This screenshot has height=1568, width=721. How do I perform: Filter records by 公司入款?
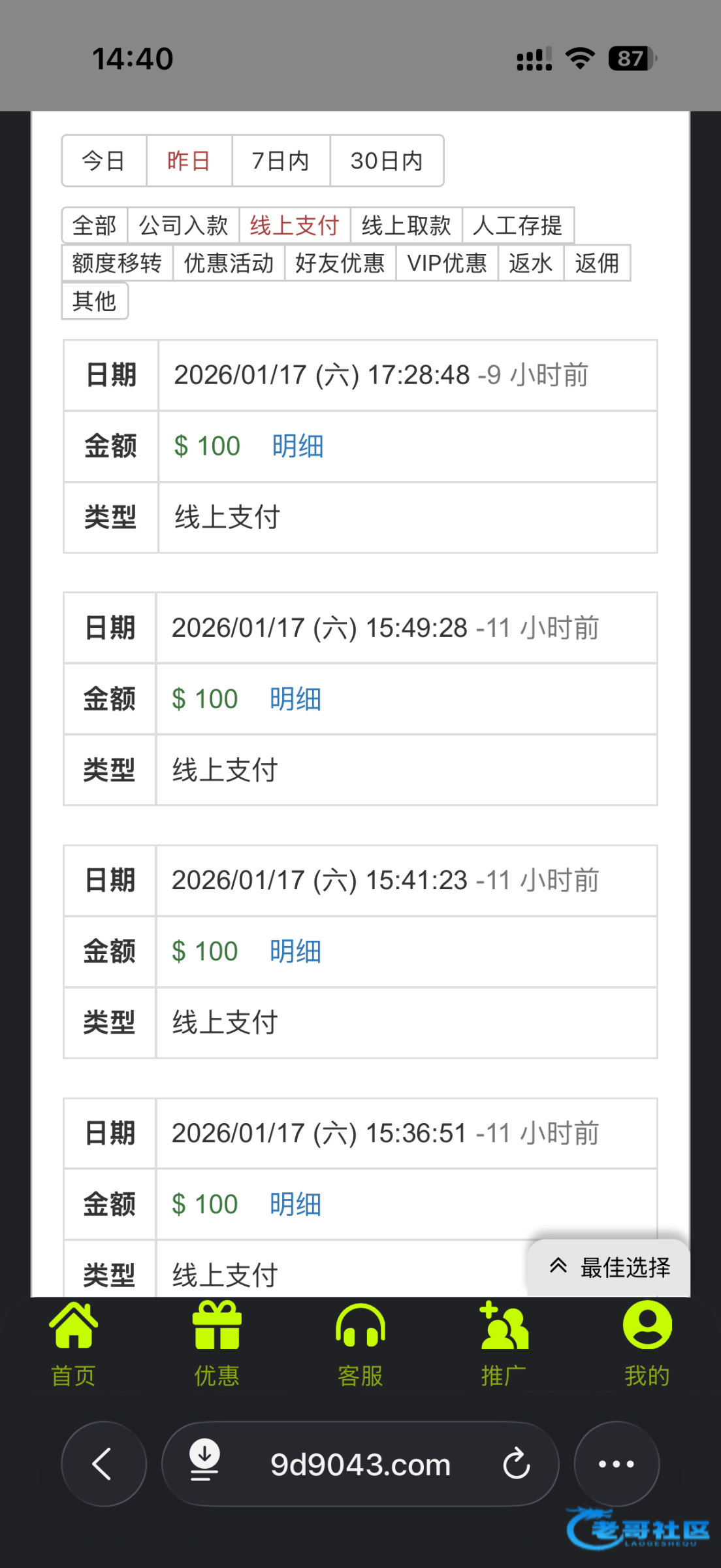coord(184,225)
